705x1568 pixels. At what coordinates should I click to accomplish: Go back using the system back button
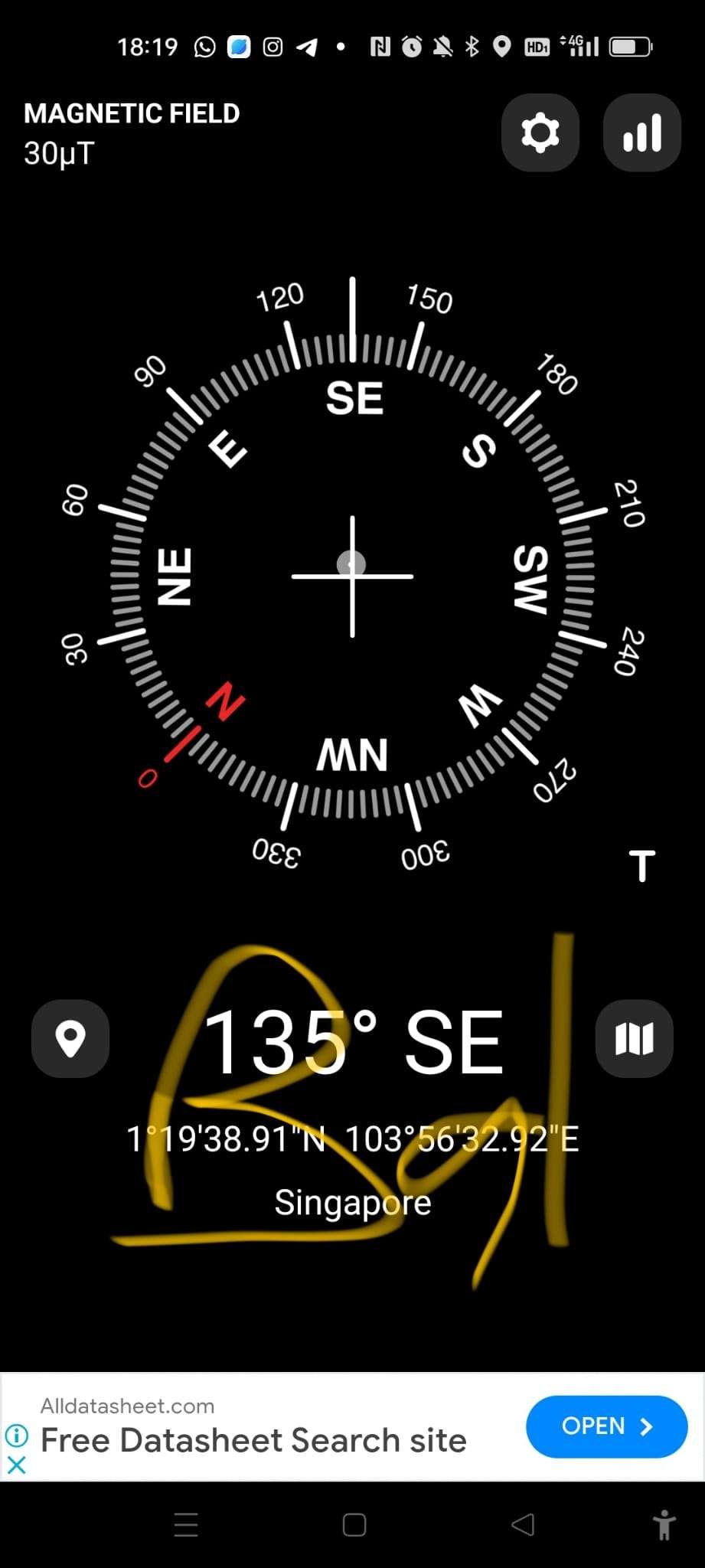click(523, 1525)
